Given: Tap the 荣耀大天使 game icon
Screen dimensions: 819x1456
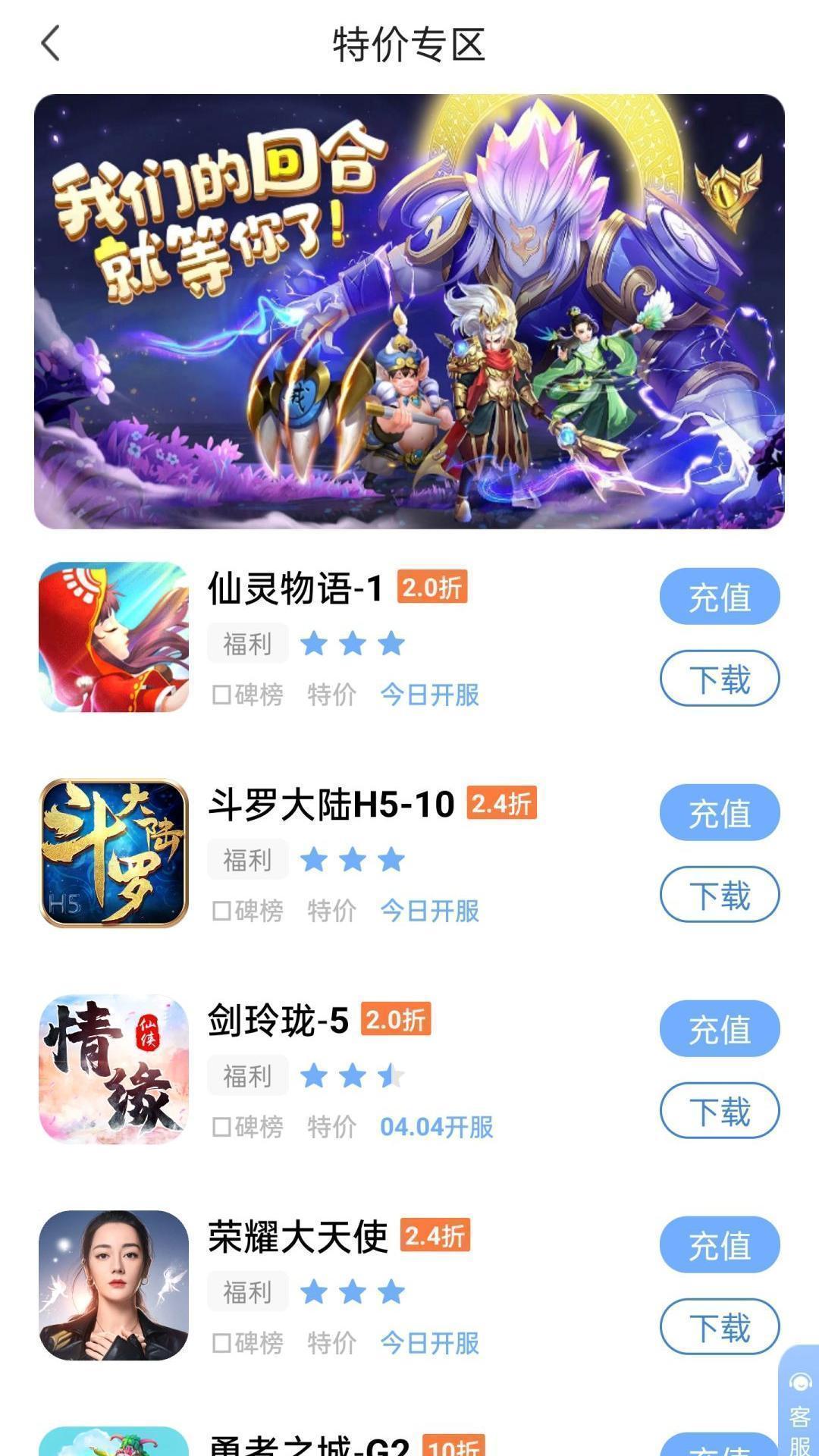Looking at the screenshot, I should pyautogui.click(x=111, y=1286).
